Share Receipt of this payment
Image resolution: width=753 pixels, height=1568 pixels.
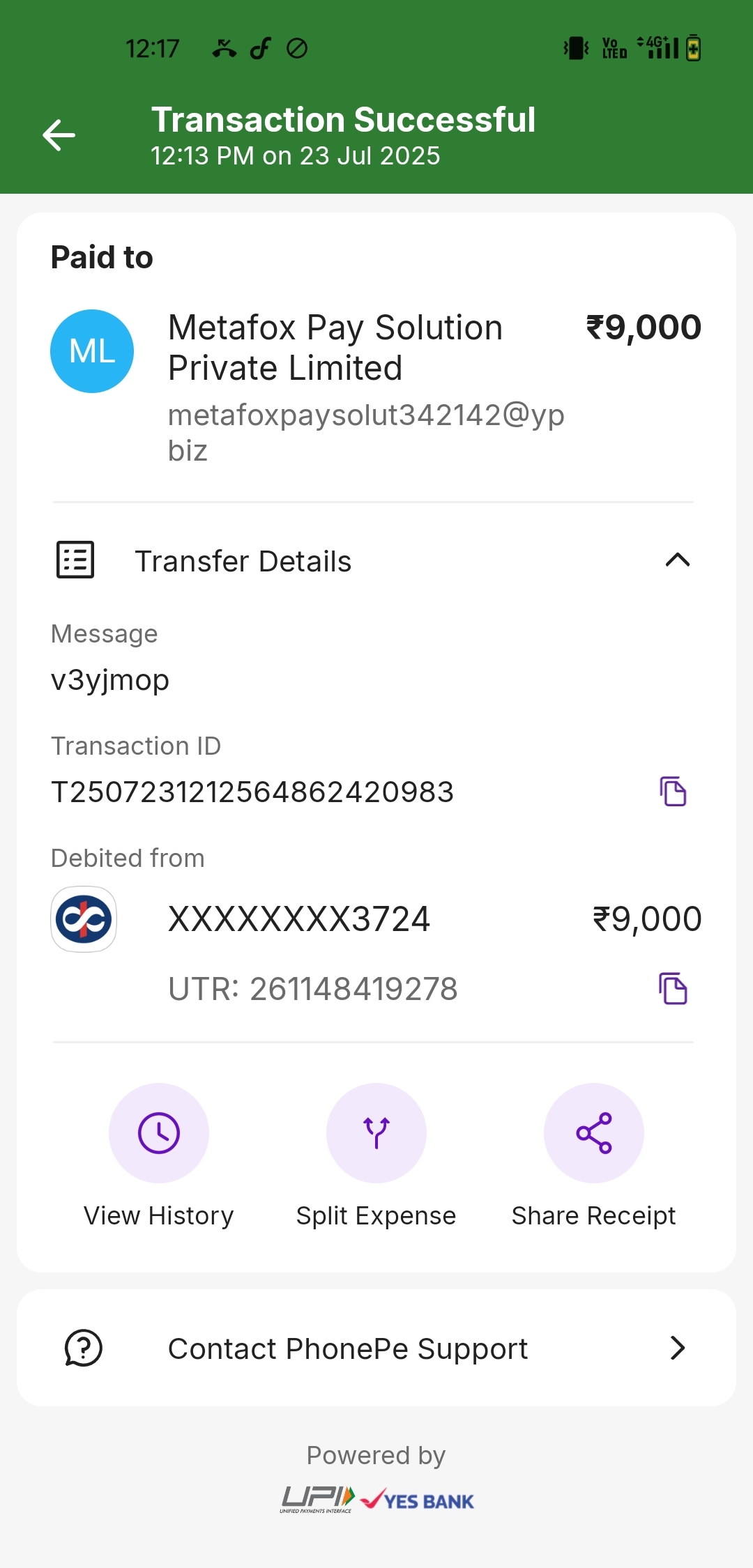pos(594,1133)
